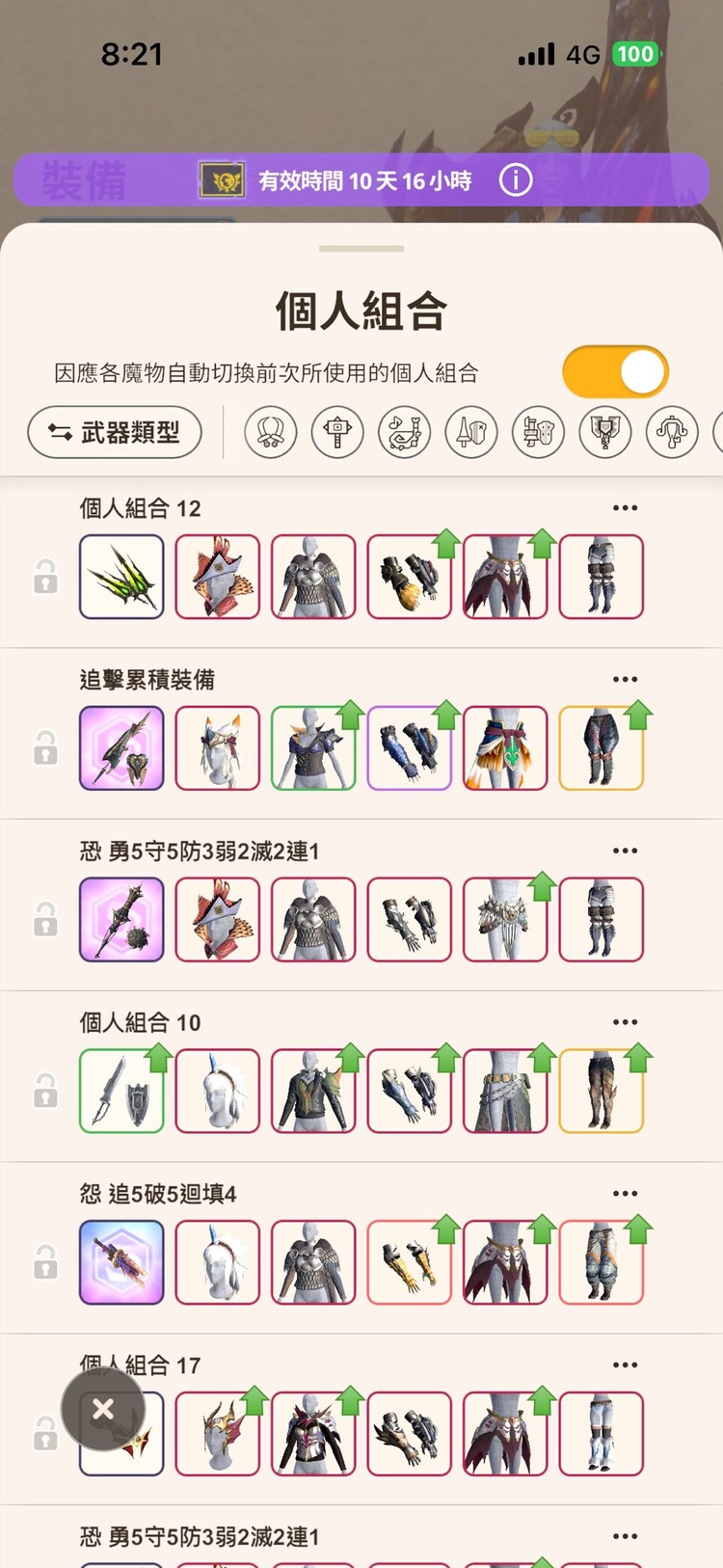This screenshot has width=723, height=1568.
Task: Select the Hammer weapon filter icon
Action: click(x=335, y=432)
